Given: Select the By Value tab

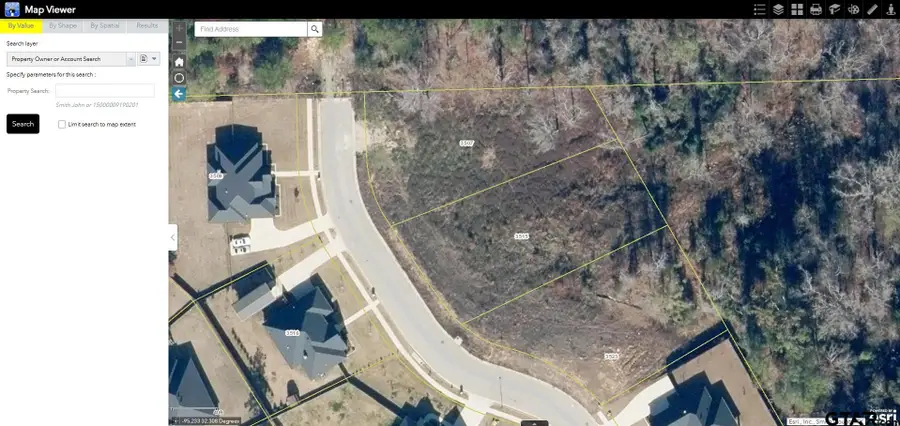Looking at the screenshot, I should coord(21,26).
